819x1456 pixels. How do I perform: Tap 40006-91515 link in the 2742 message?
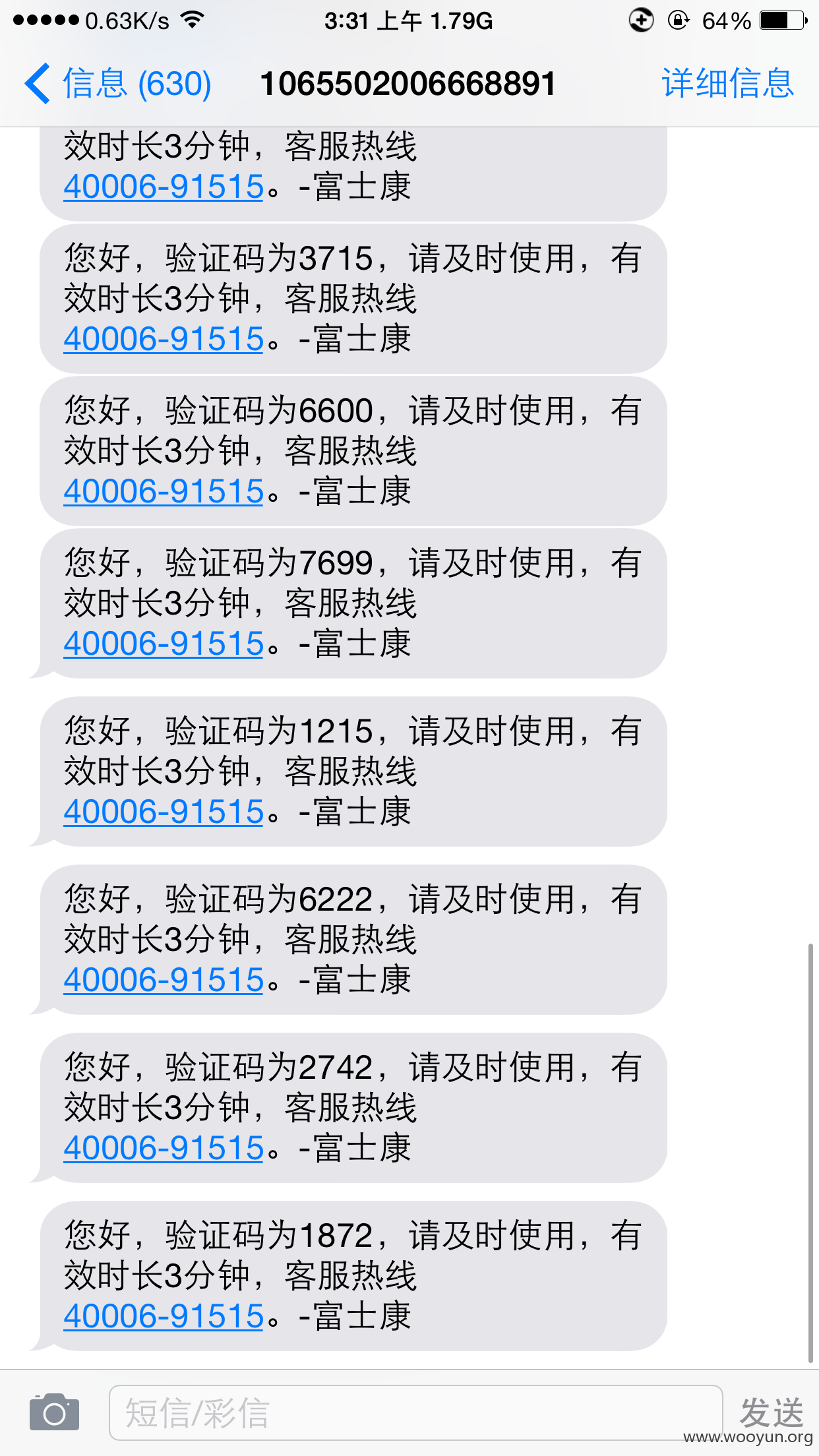click(x=164, y=1148)
